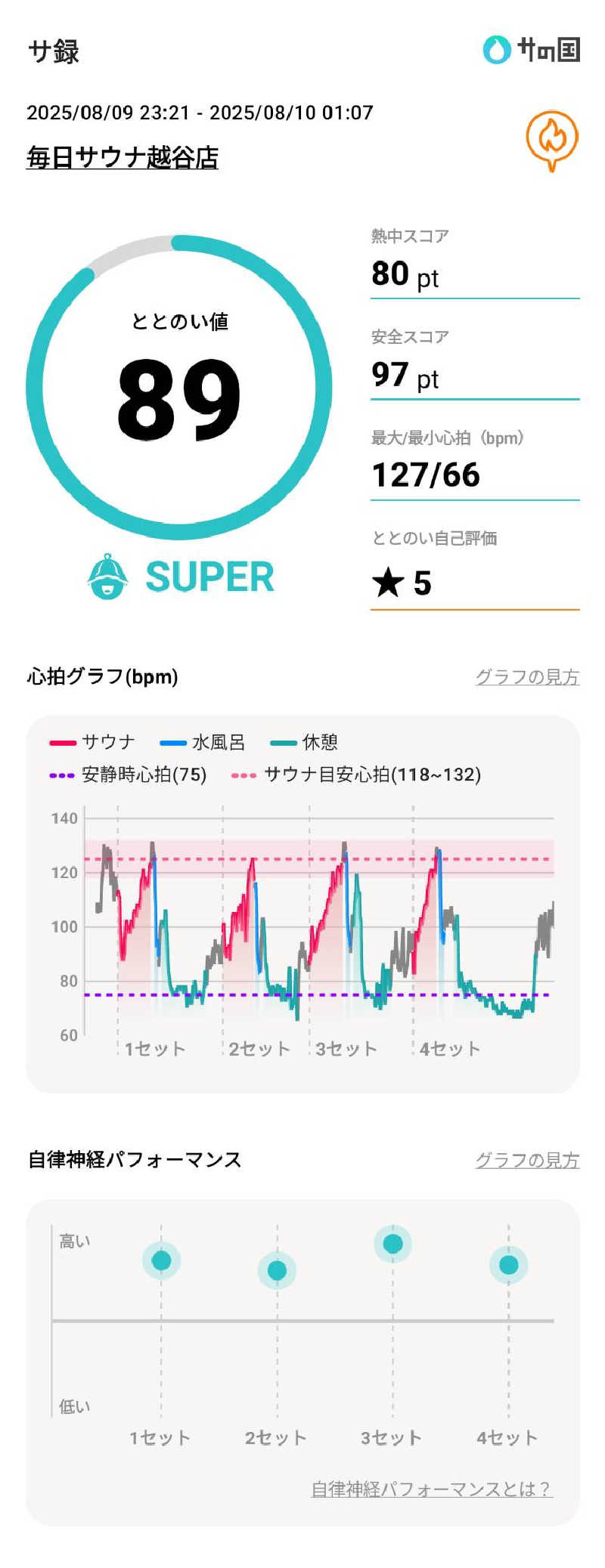Image resolution: width=605 pixels, height=1568 pixels.
Task: Open the 毎日サウナ越谷店 facility link
Action: (123, 157)
